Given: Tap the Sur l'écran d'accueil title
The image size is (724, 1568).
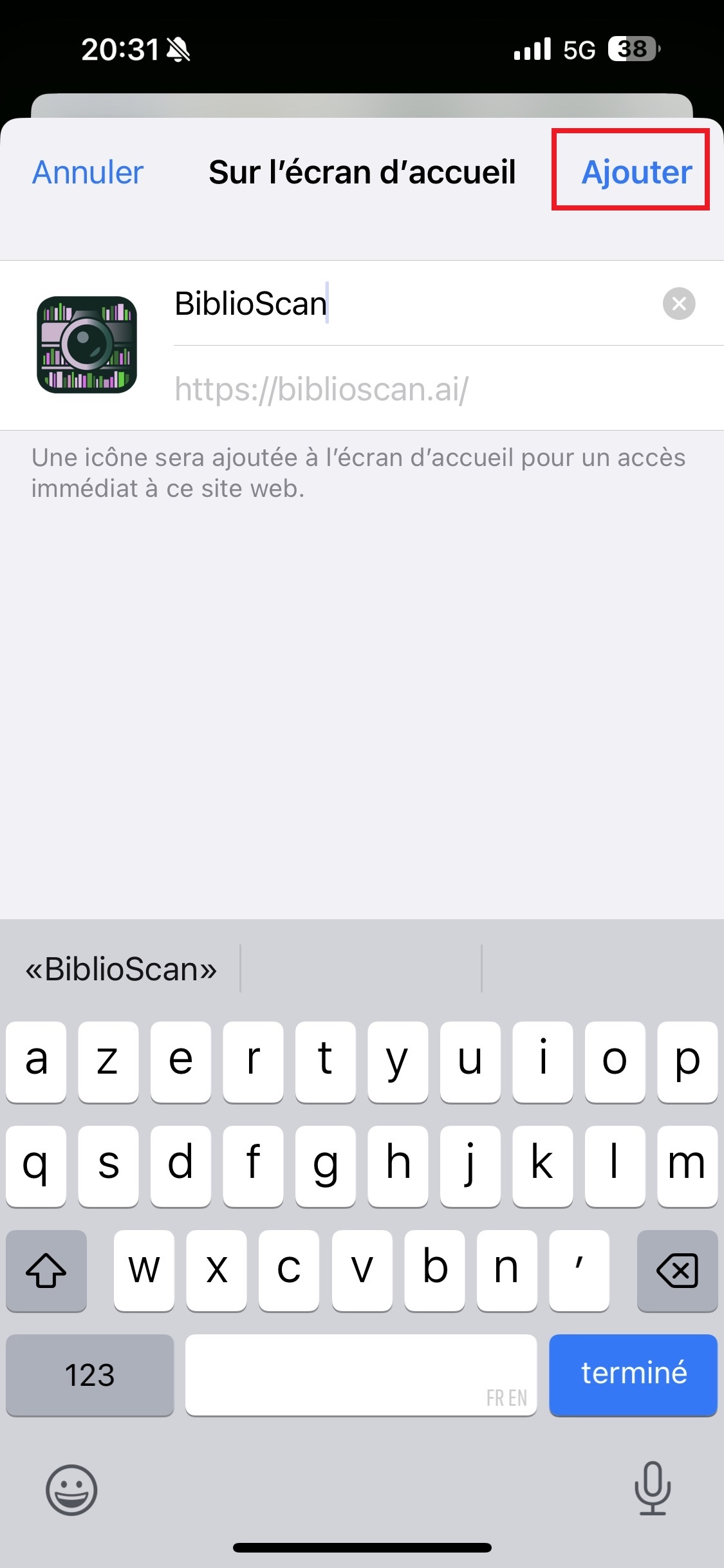Looking at the screenshot, I should [362, 172].
